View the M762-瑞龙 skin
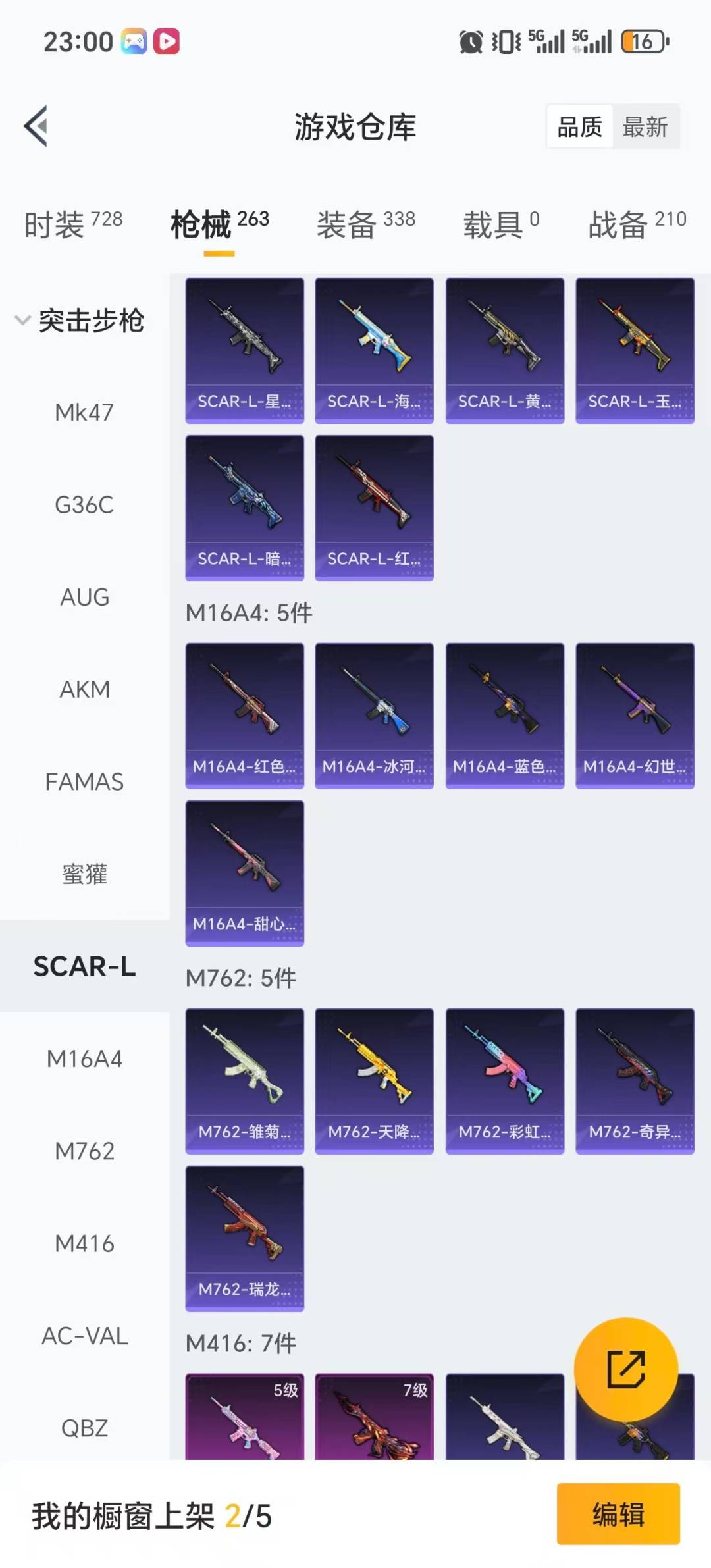711x1568 pixels. tap(244, 1238)
